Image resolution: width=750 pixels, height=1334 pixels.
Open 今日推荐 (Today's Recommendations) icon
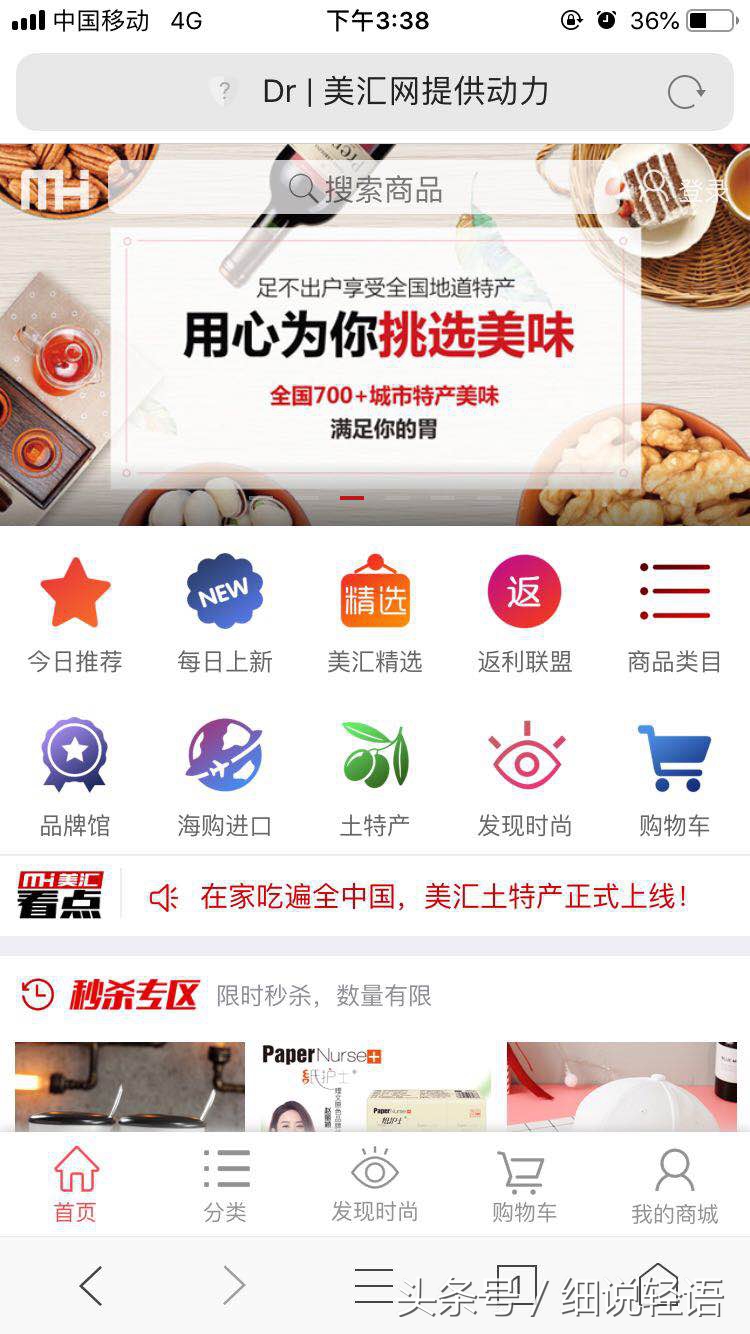coord(75,591)
